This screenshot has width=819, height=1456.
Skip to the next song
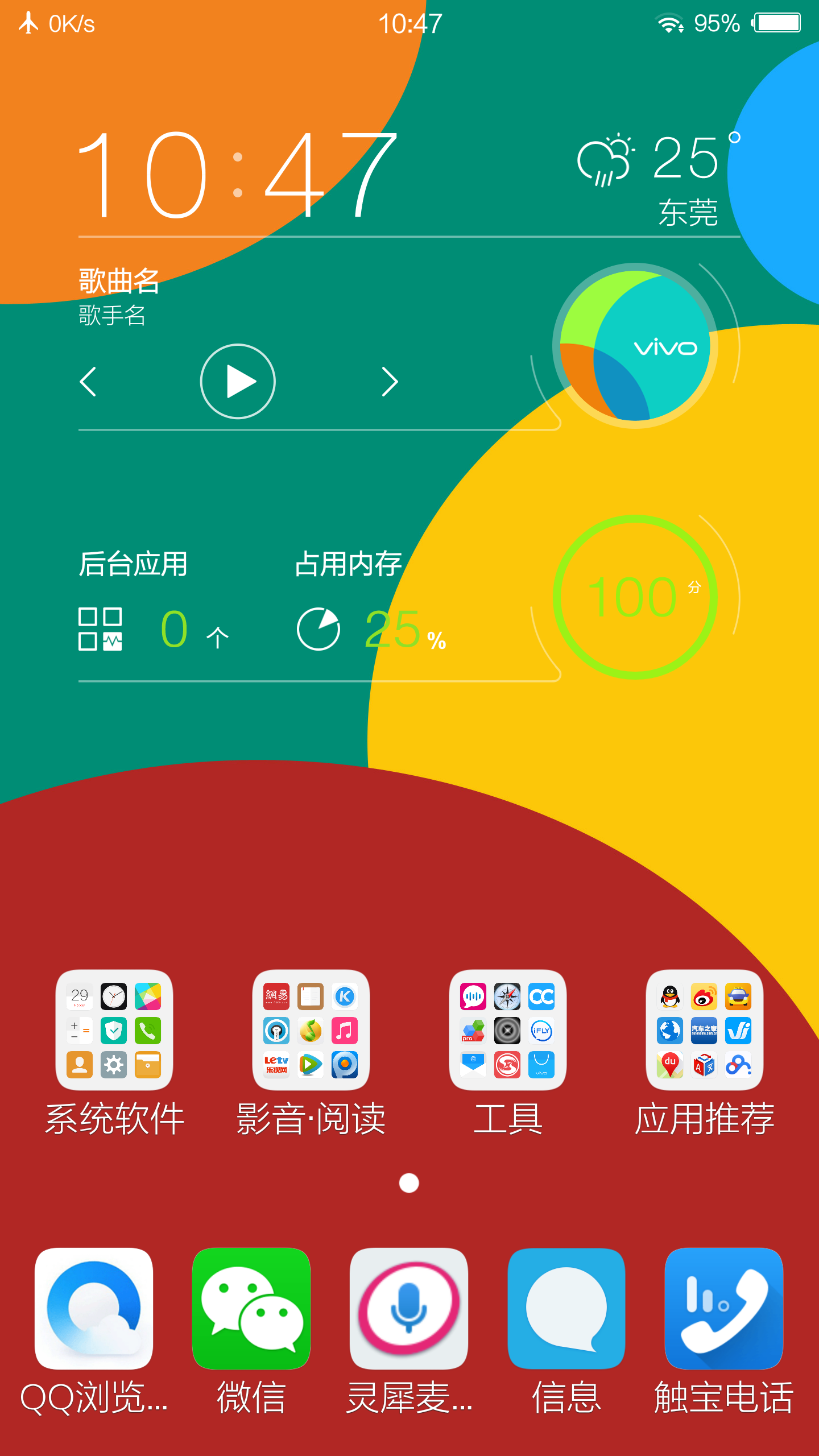point(390,382)
